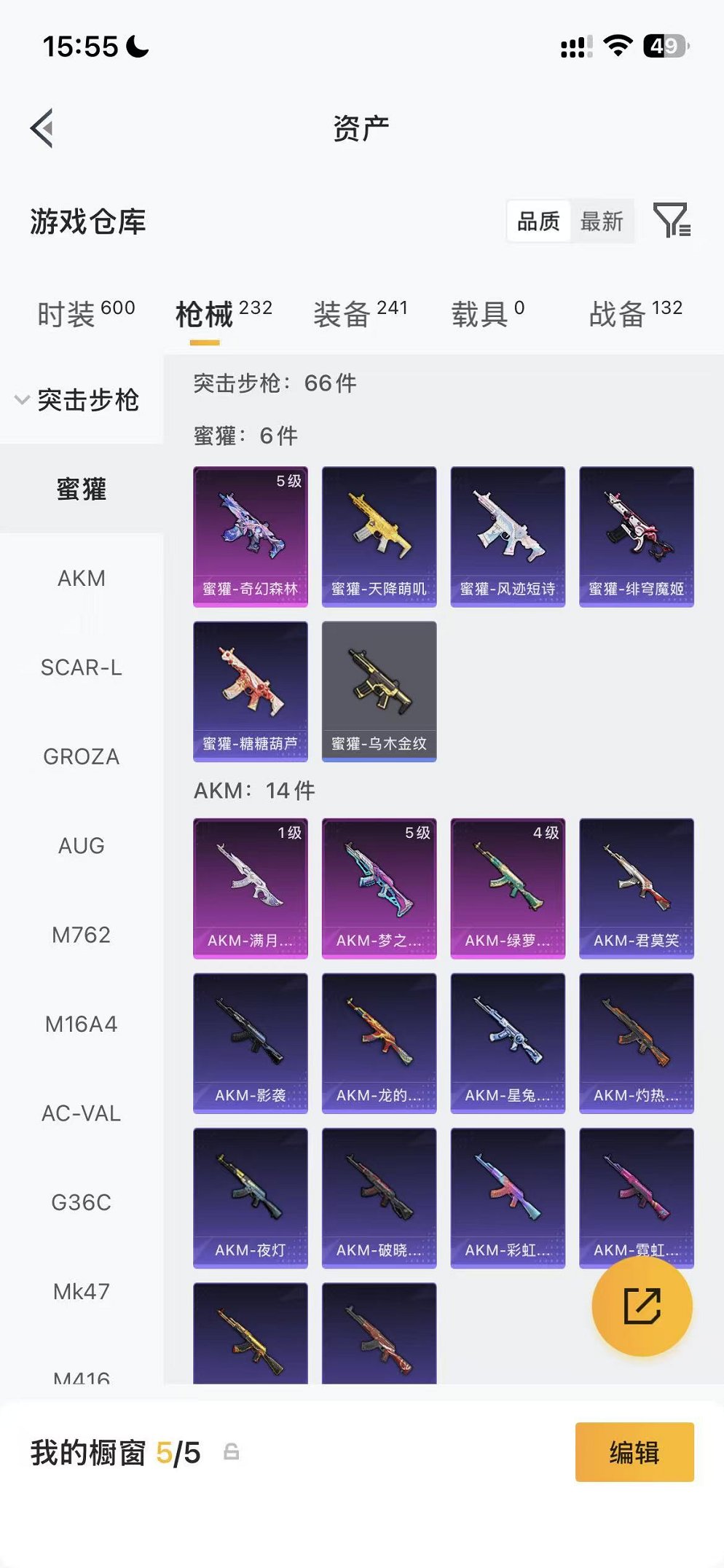Select SCAR-L in the side list
The width and height of the screenshot is (724, 1568).
click(x=82, y=667)
